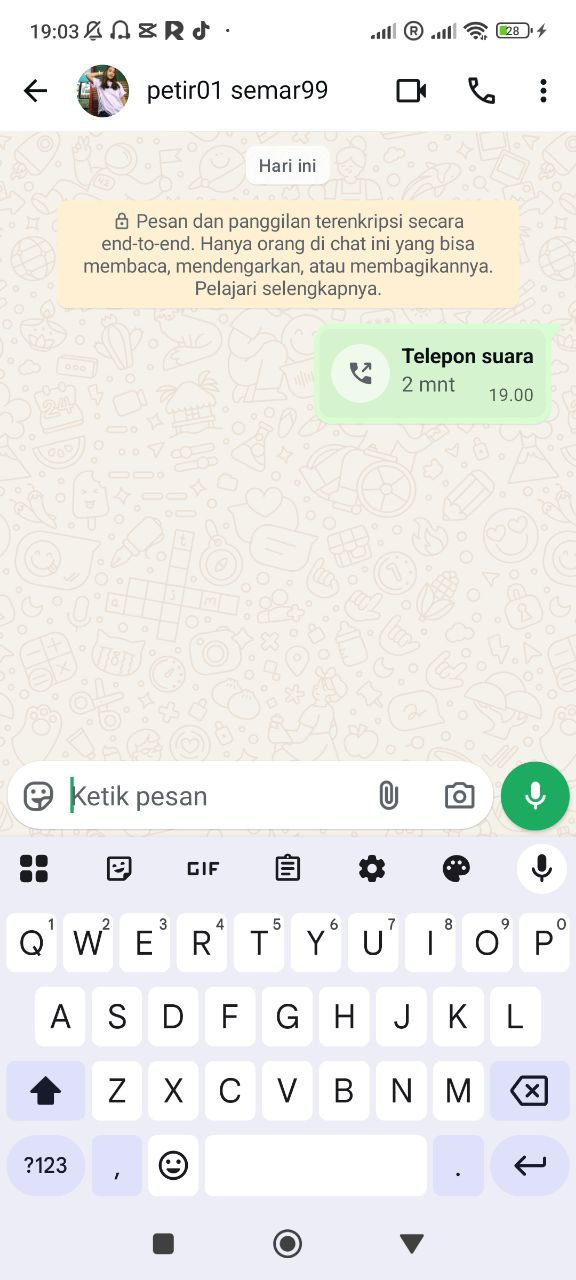576x1280 pixels.
Task: Open the keyboard four-squares menu
Action: pos(34,868)
